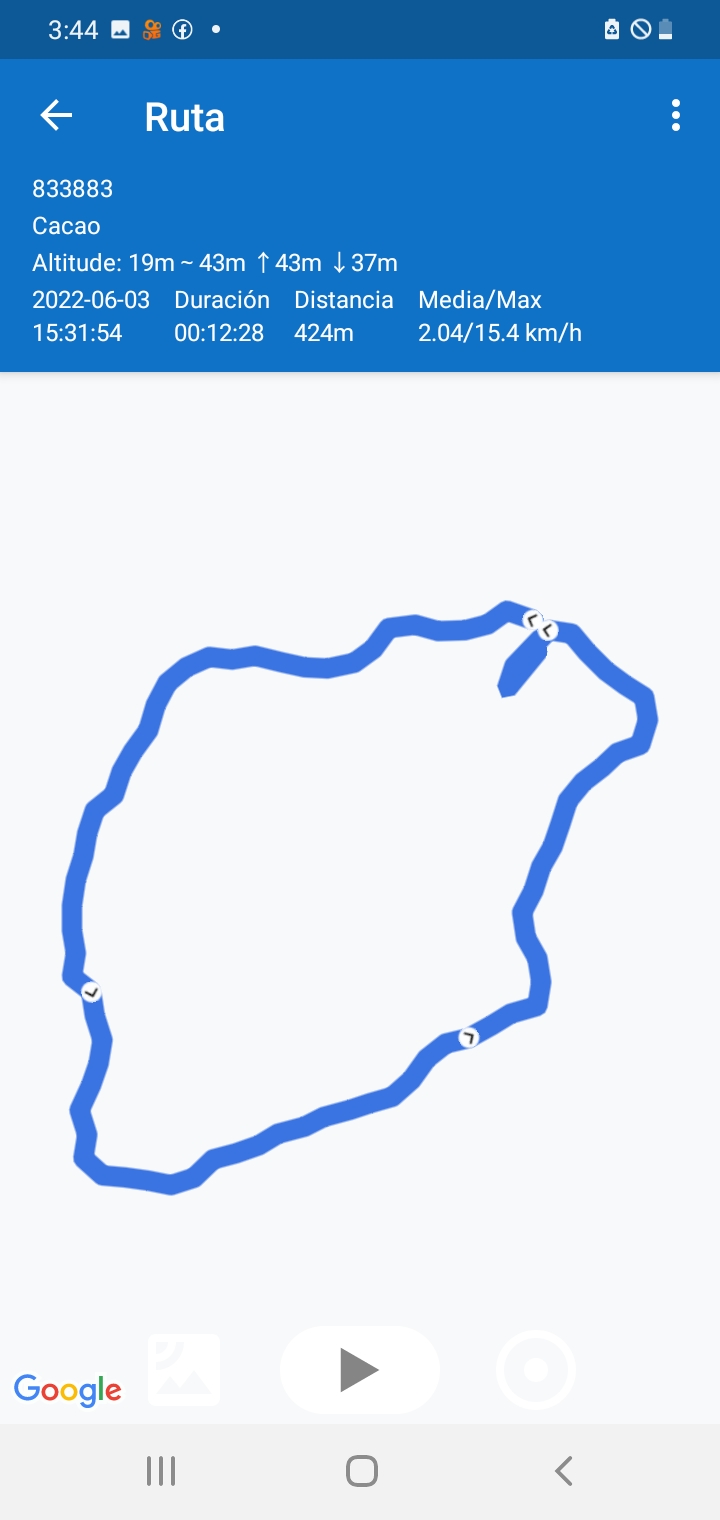Play the recorded route animation
The image size is (720, 1520).
tap(359, 1369)
